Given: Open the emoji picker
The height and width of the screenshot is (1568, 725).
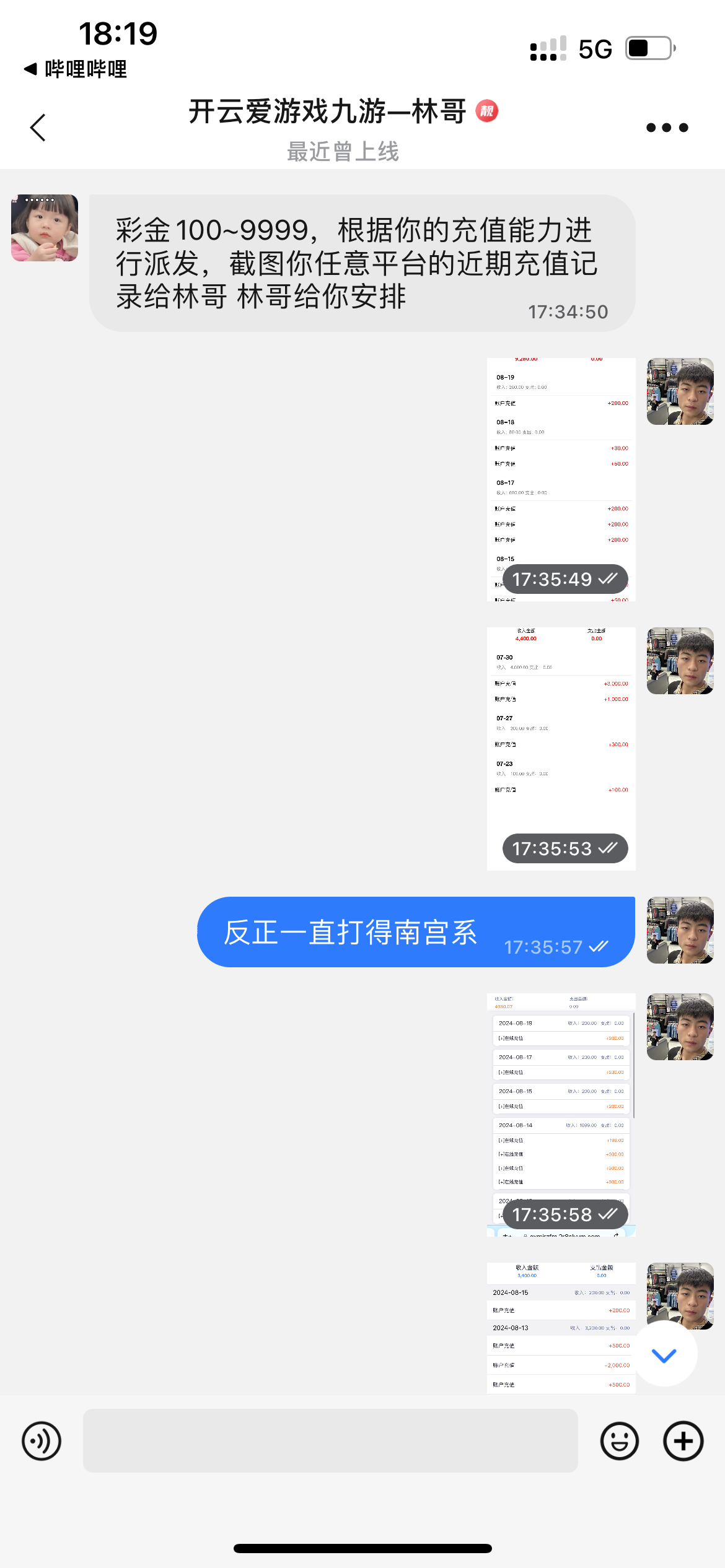Looking at the screenshot, I should [x=619, y=1440].
